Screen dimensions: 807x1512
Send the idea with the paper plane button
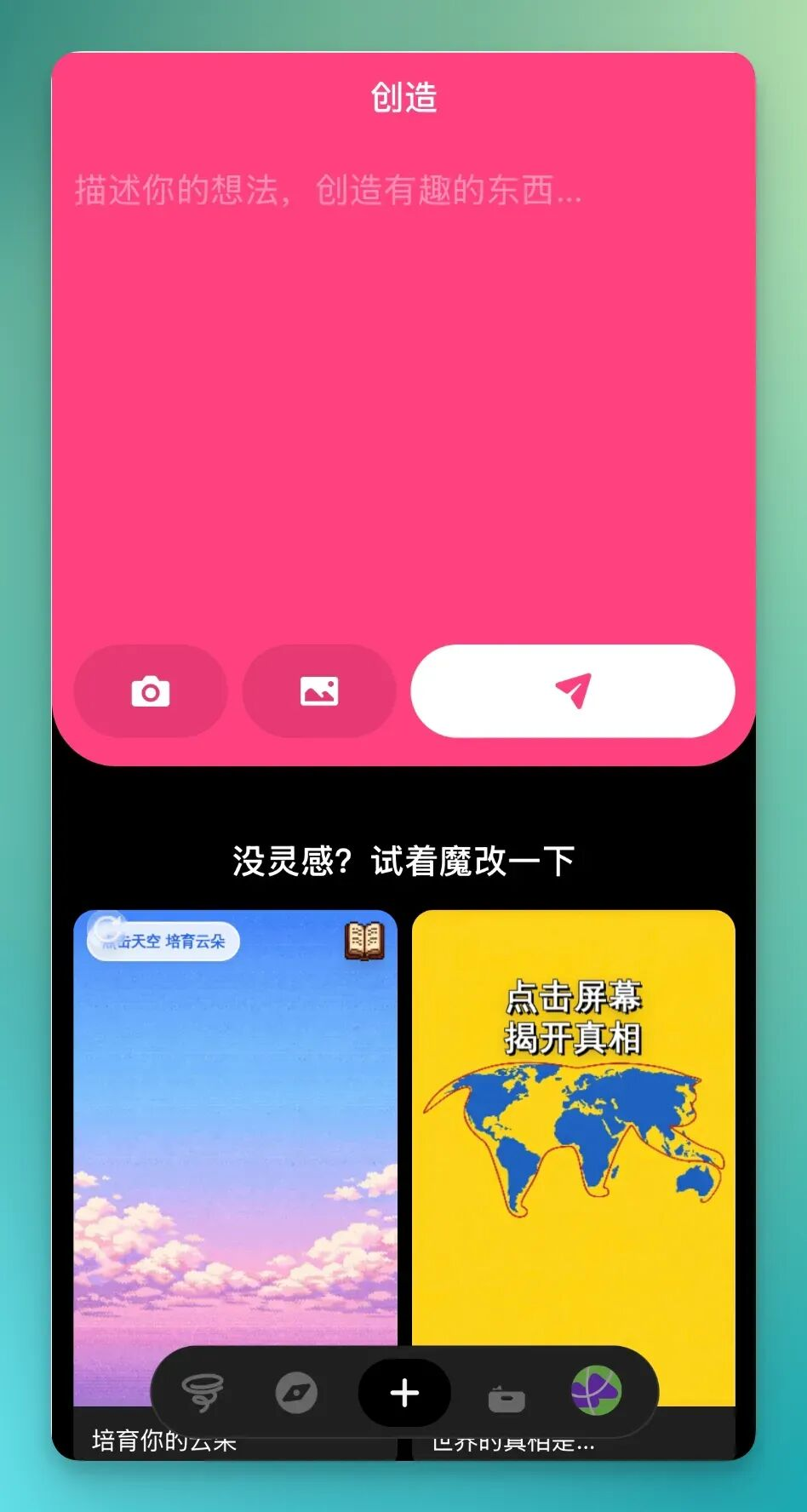[573, 691]
